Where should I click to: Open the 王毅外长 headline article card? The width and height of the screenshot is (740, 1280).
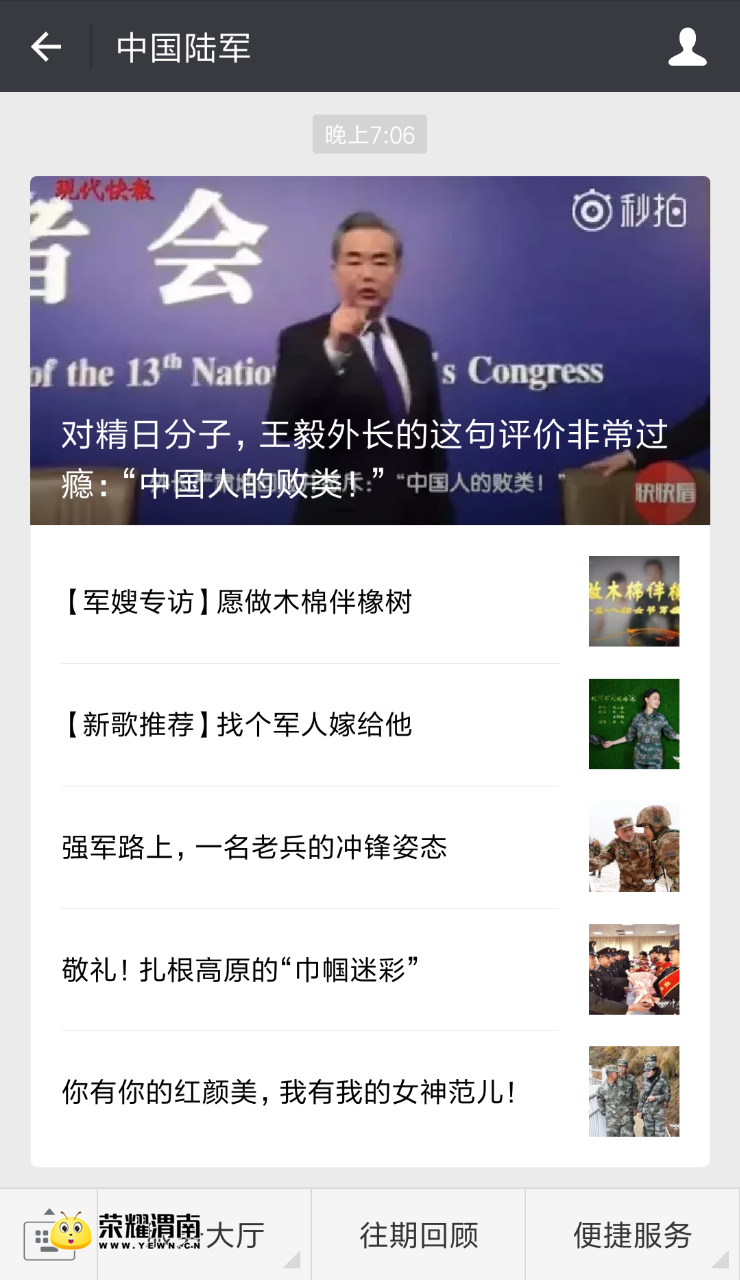(370, 350)
